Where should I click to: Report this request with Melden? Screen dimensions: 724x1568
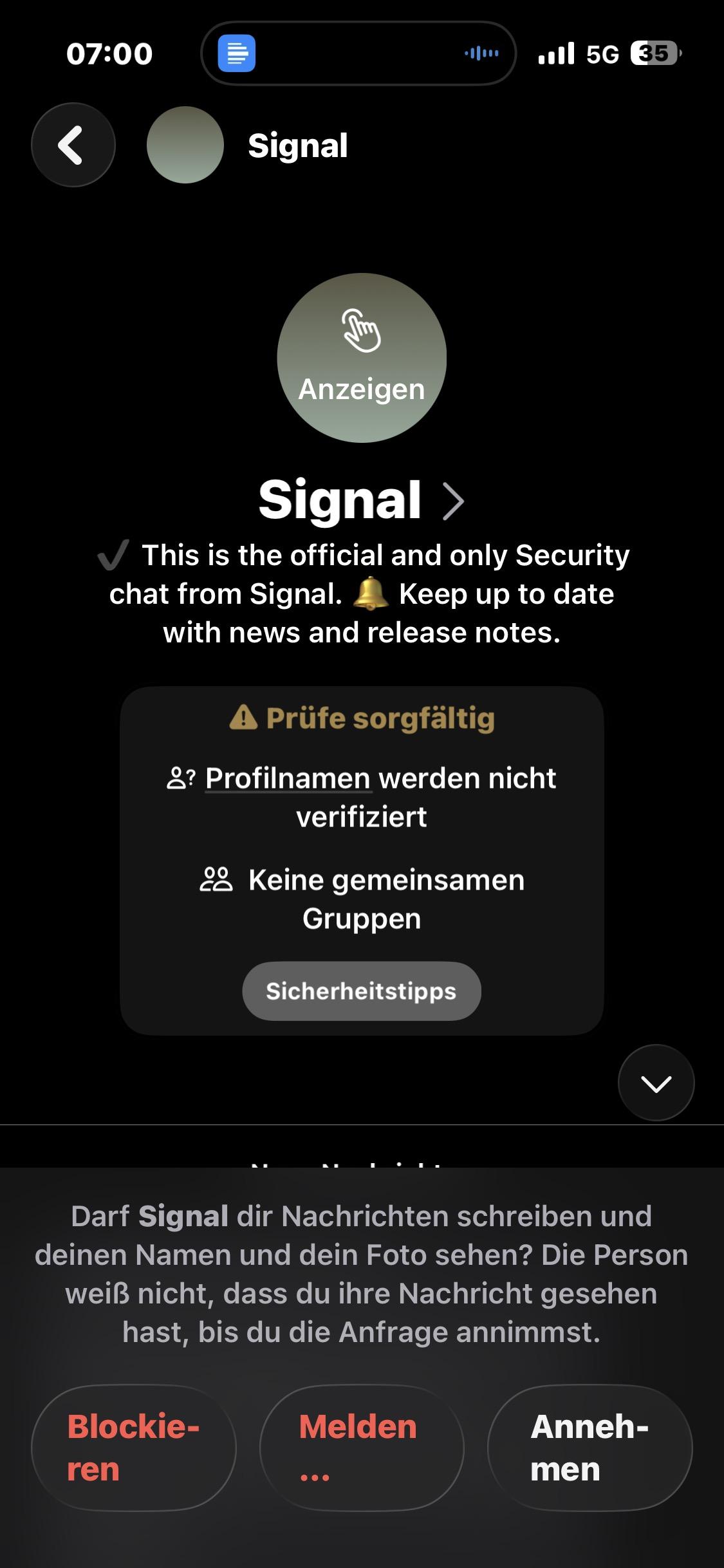(x=362, y=1448)
